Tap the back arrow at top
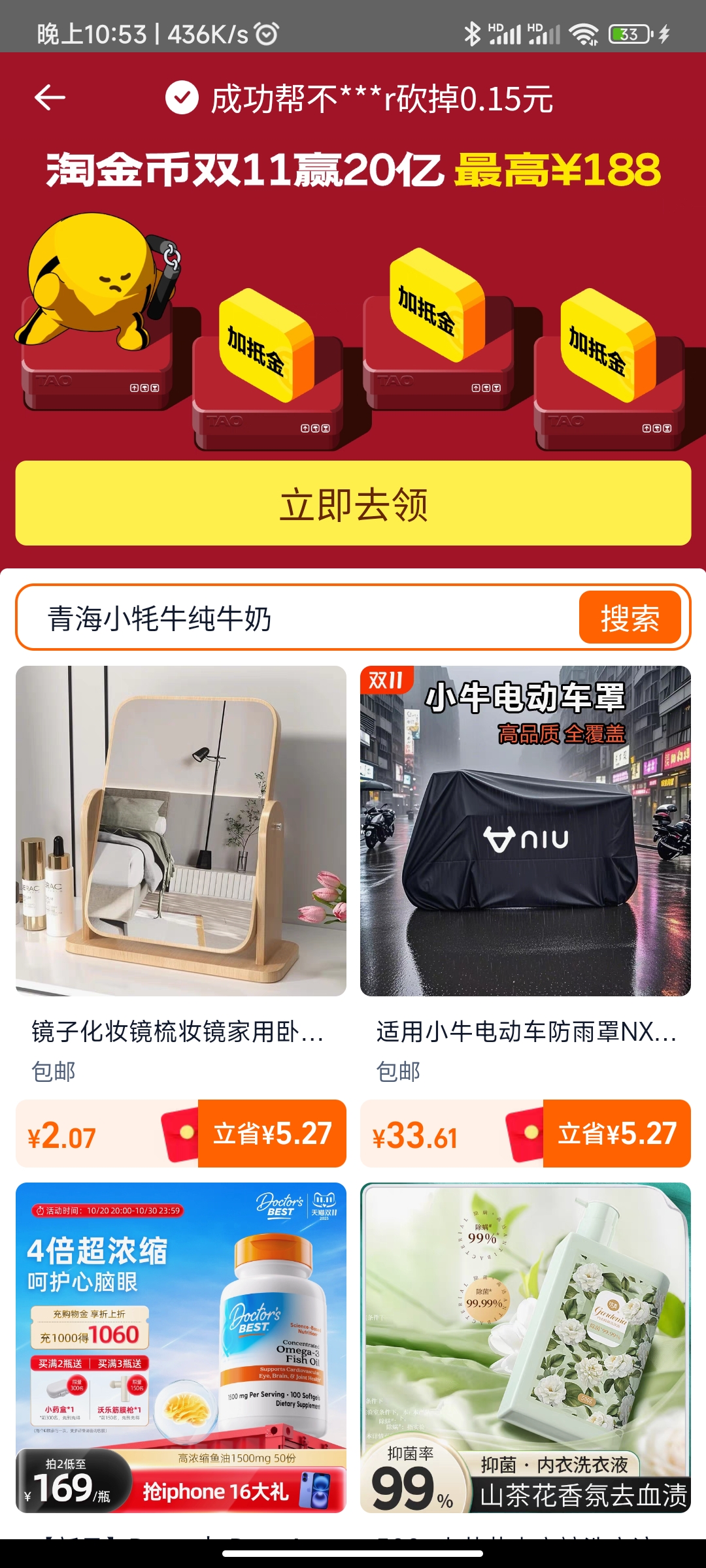Image resolution: width=706 pixels, height=1568 pixels. [x=50, y=99]
